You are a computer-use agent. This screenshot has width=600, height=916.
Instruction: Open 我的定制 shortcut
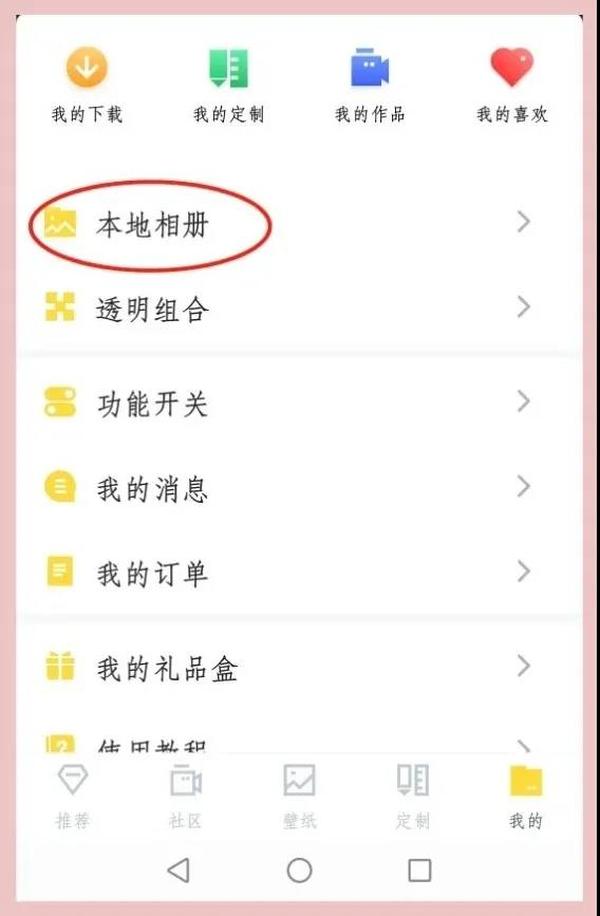pyautogui.click(x=229, y=85)
